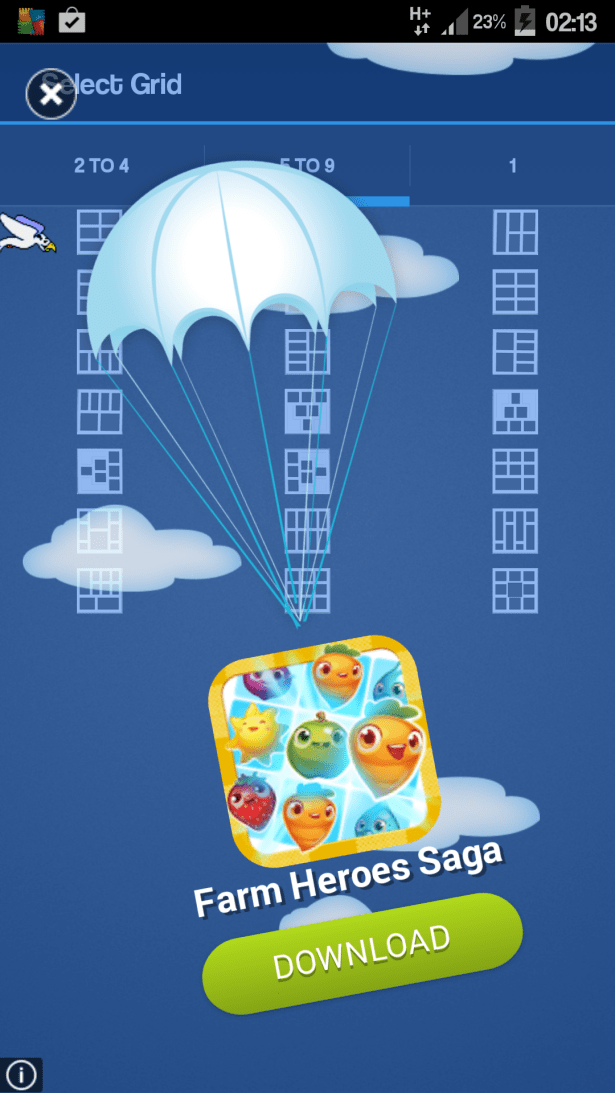Open the ad info icon

[21, 1075]
